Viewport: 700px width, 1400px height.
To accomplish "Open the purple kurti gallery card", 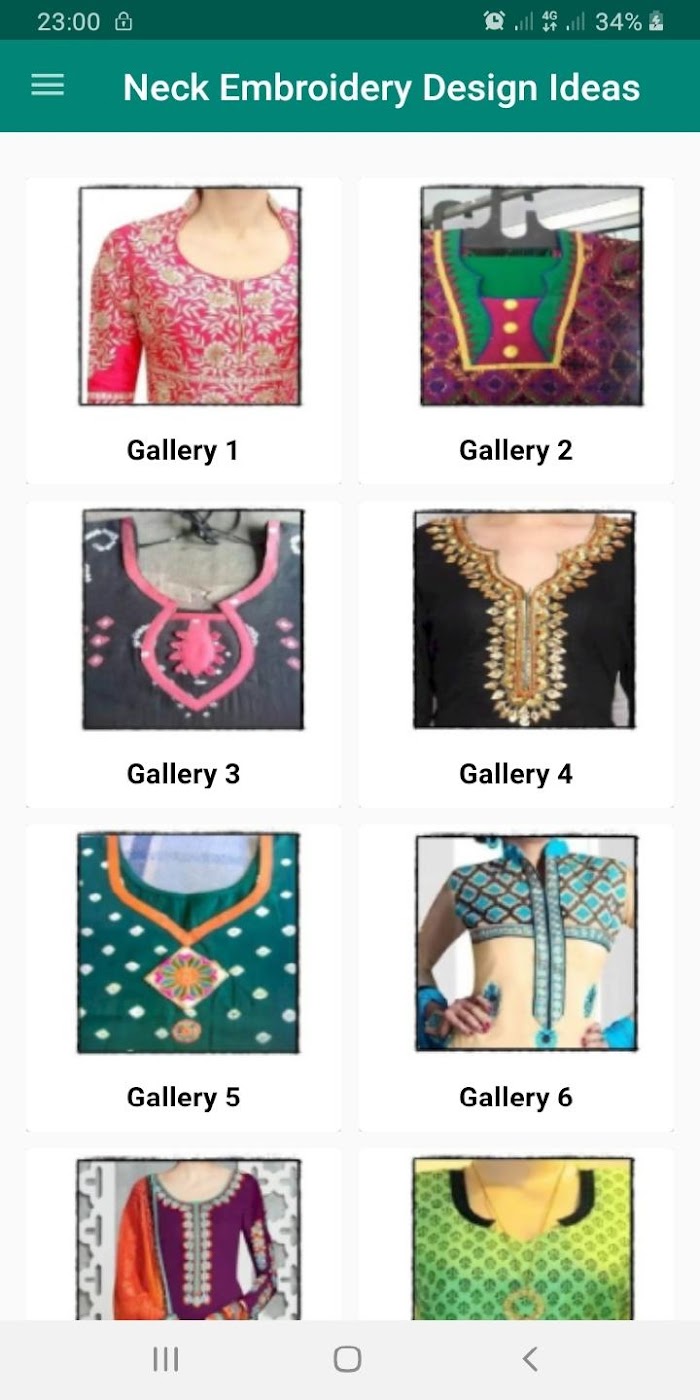I will 183,1235.
